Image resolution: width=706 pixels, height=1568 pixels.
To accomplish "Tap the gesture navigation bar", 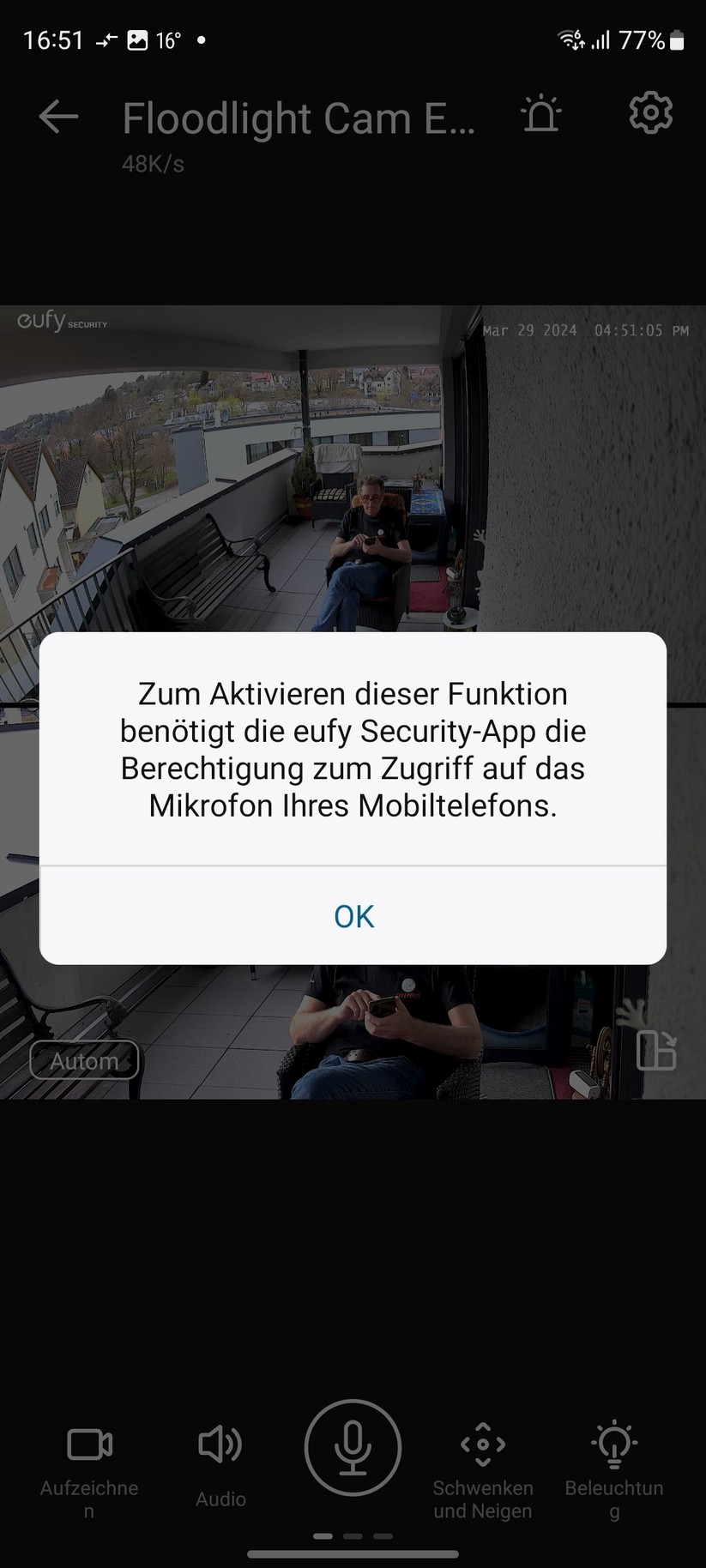I will [x=353, y=1554].
